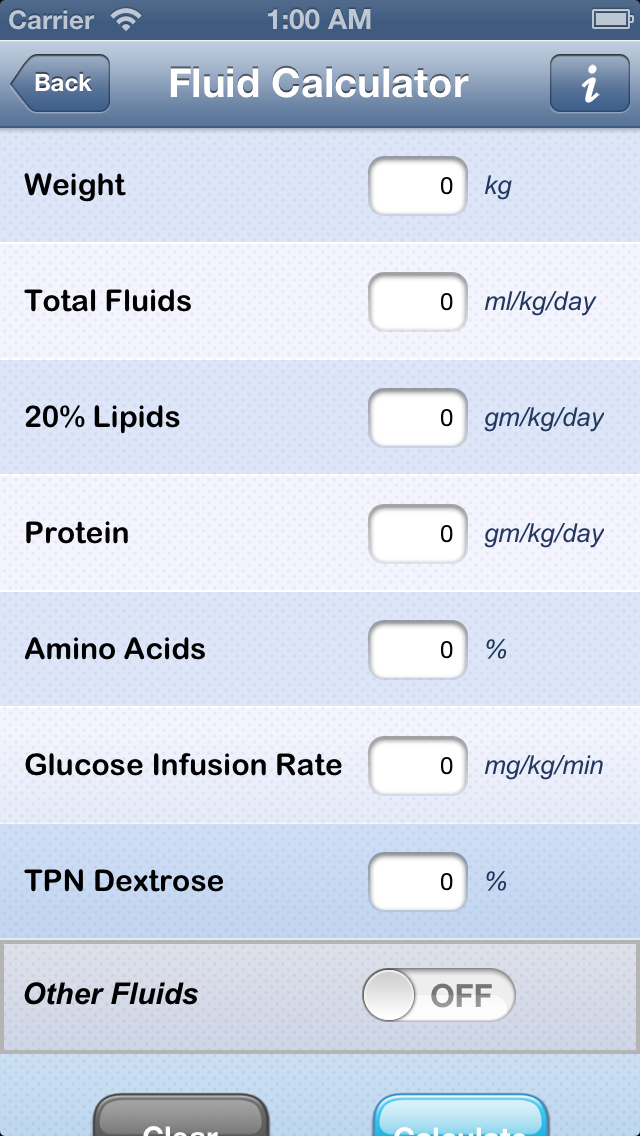Go back using the Back button
Viewport: 640px width, 1136px height.
click(60, 83)
